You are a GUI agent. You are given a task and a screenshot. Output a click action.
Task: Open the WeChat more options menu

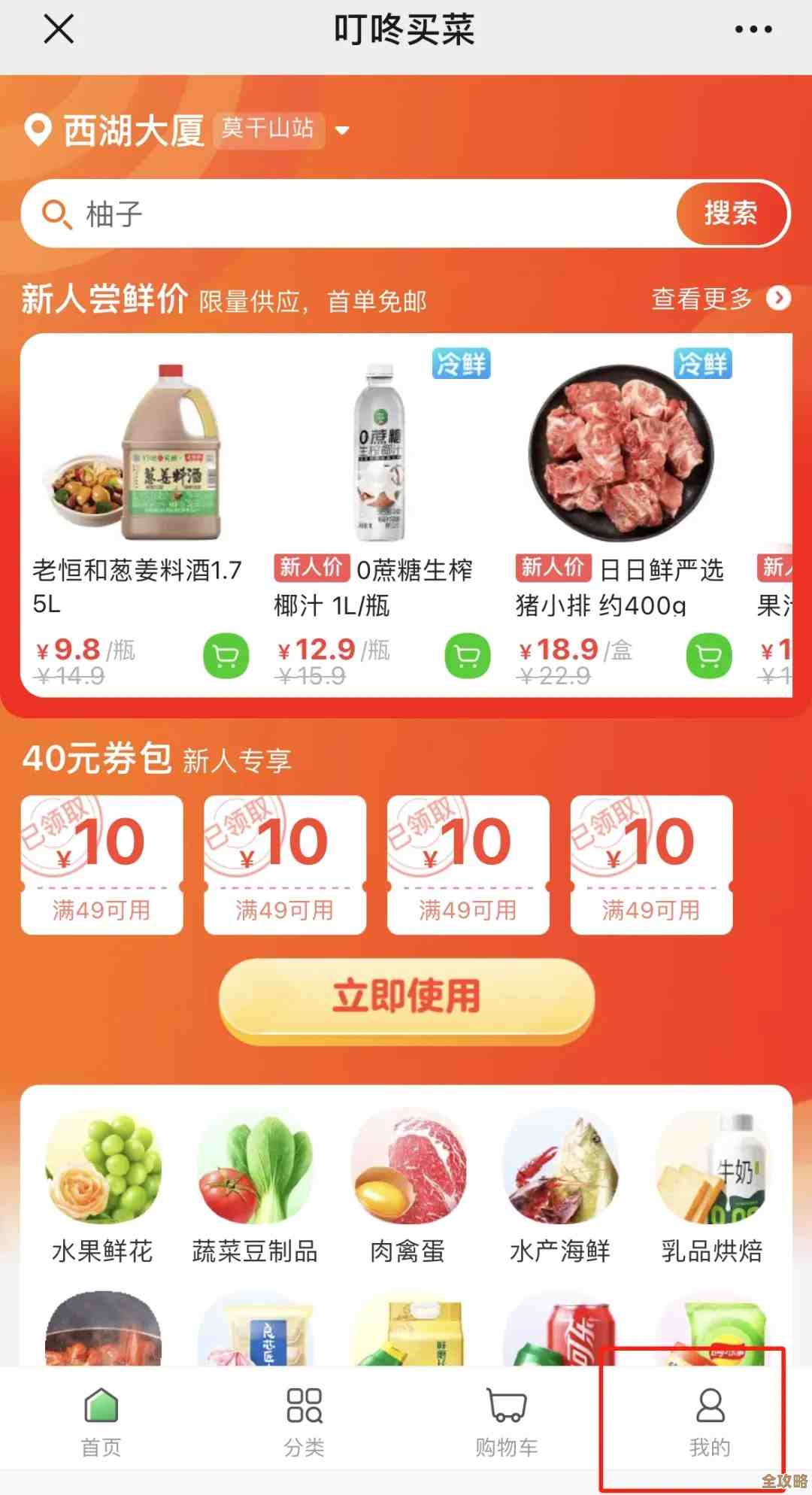tap(753, 30)
